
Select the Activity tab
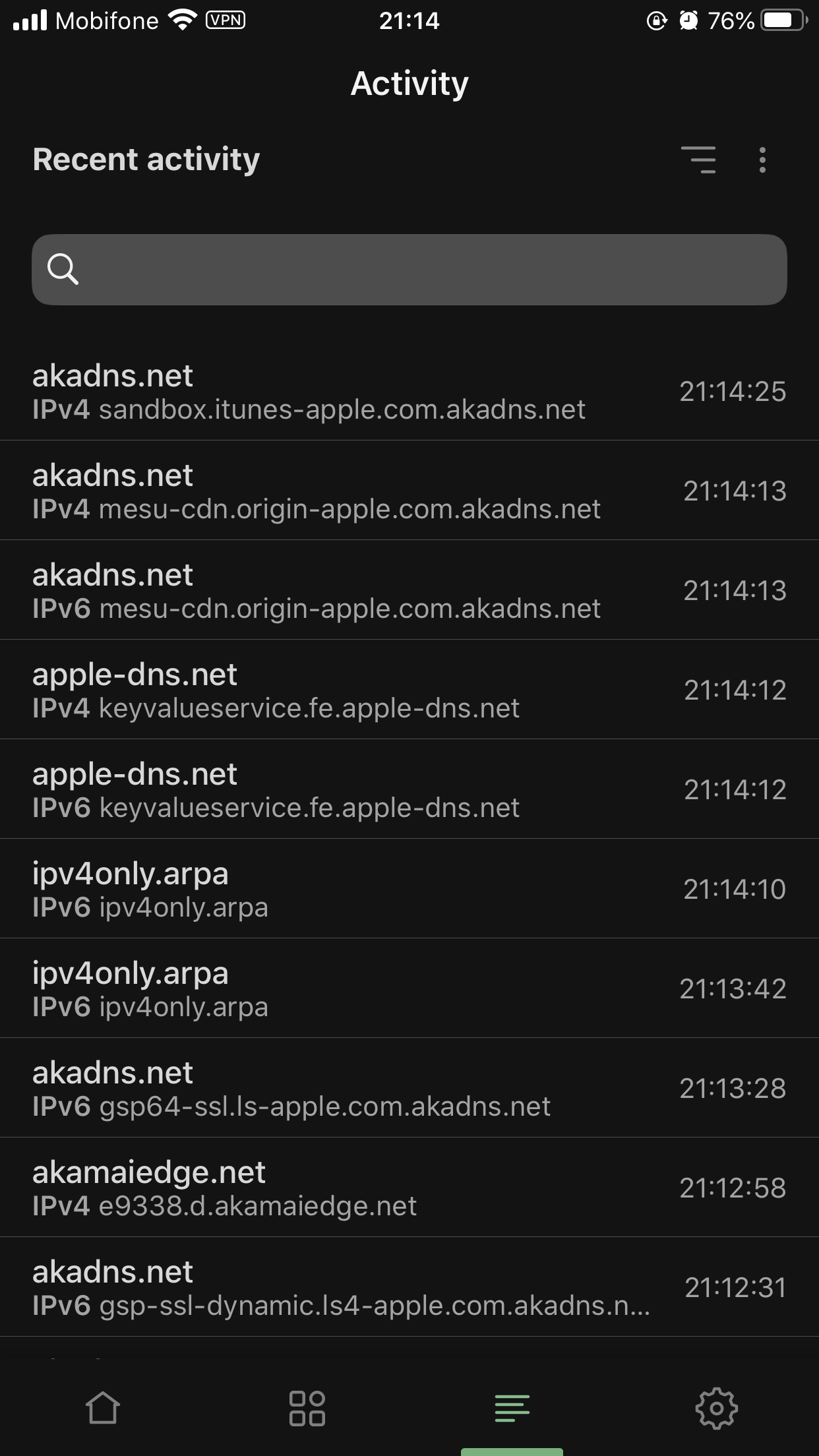pos(512,1408)
